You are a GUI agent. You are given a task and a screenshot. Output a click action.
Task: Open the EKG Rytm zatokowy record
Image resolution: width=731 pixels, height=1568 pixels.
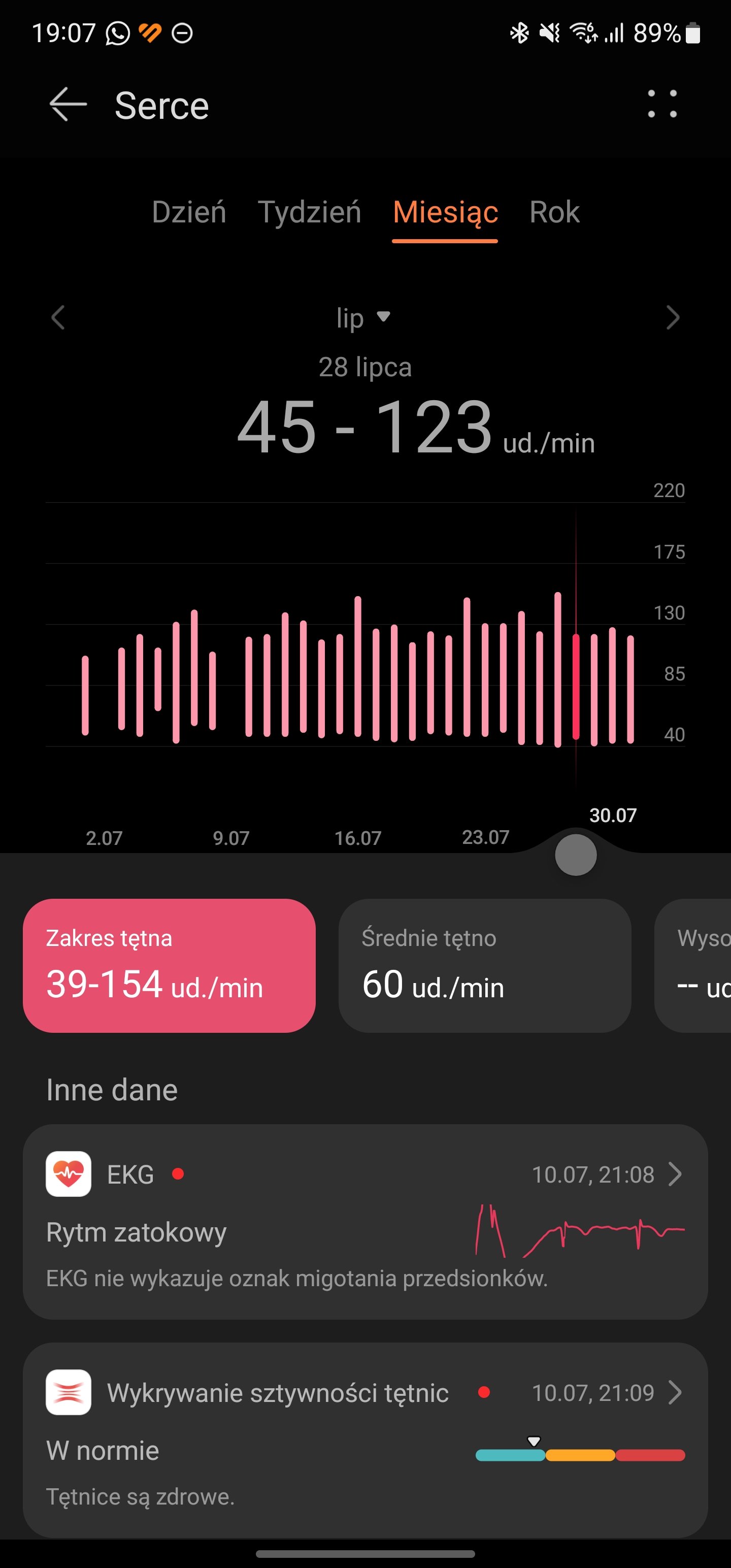[x=365, y=1222]
